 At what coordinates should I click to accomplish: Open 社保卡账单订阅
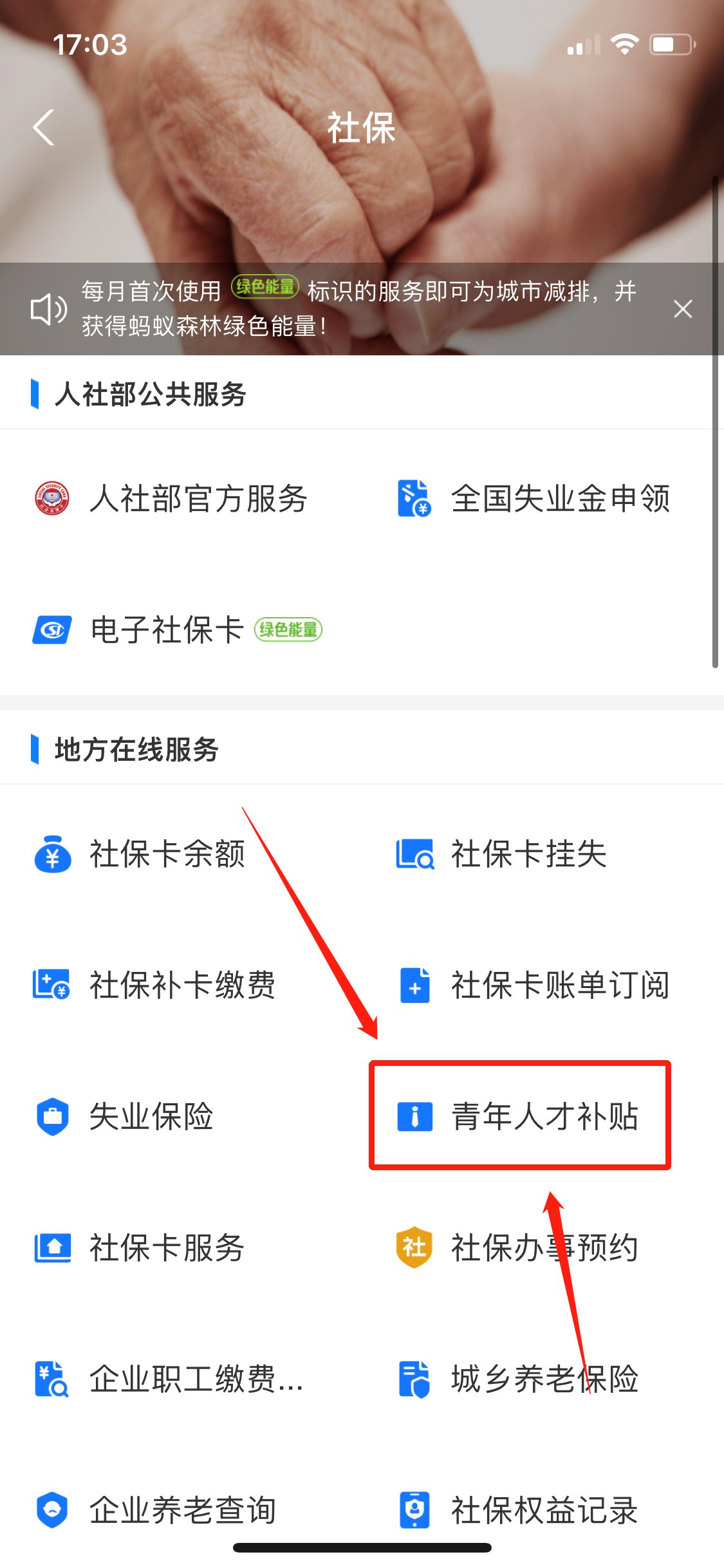pos(534,985)
